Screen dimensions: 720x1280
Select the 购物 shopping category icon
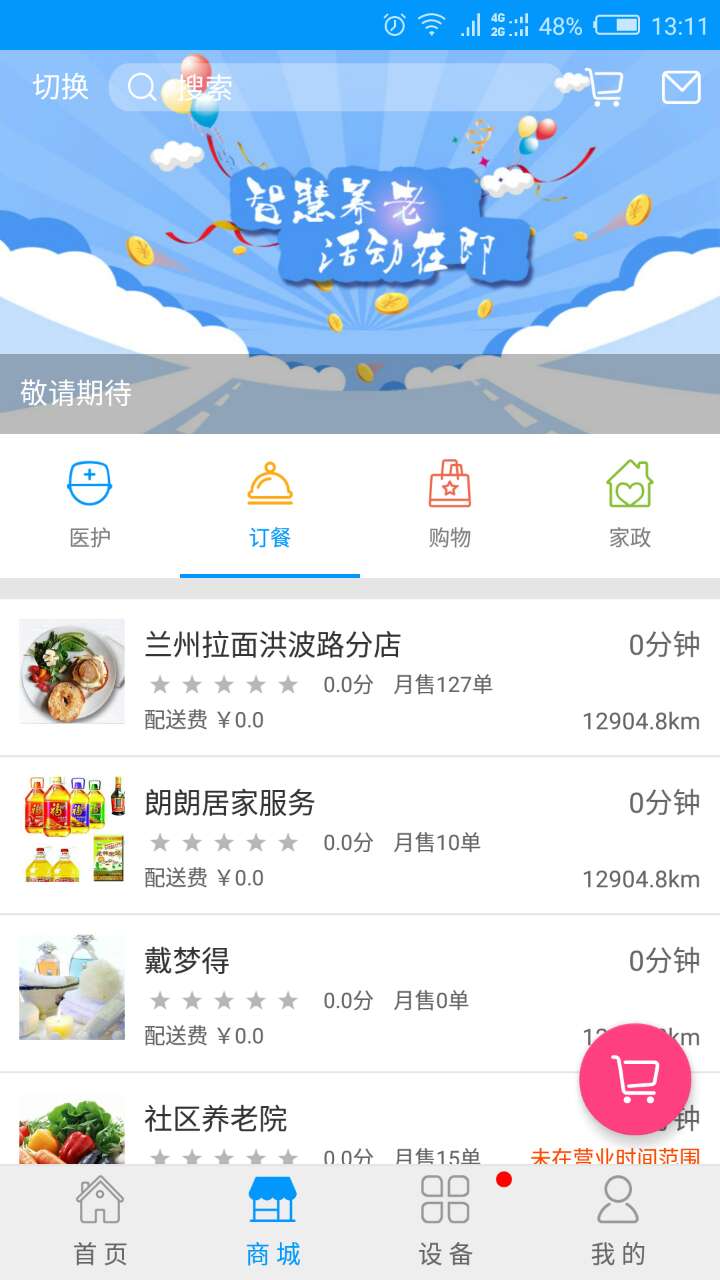[449, 500]
